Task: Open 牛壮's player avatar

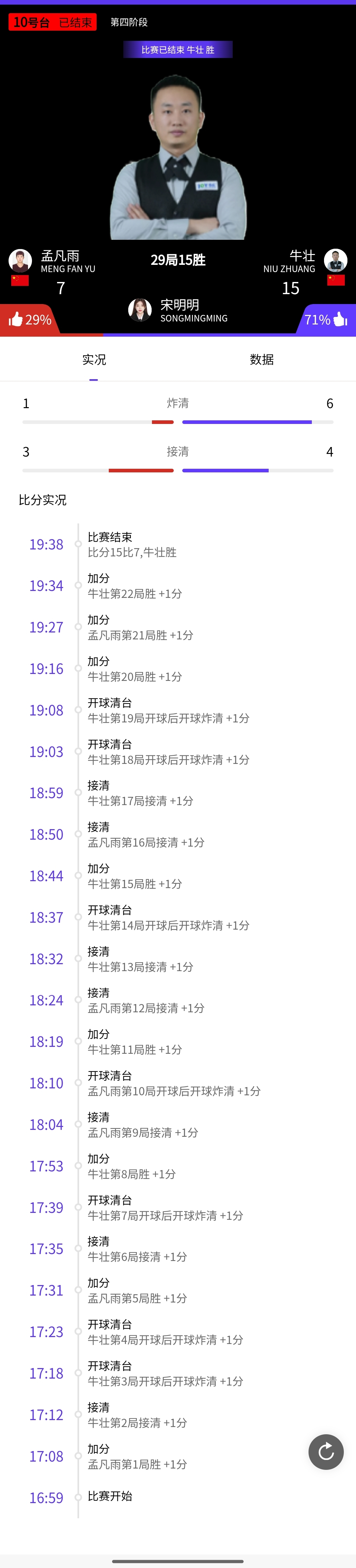Action: point(335,261)
